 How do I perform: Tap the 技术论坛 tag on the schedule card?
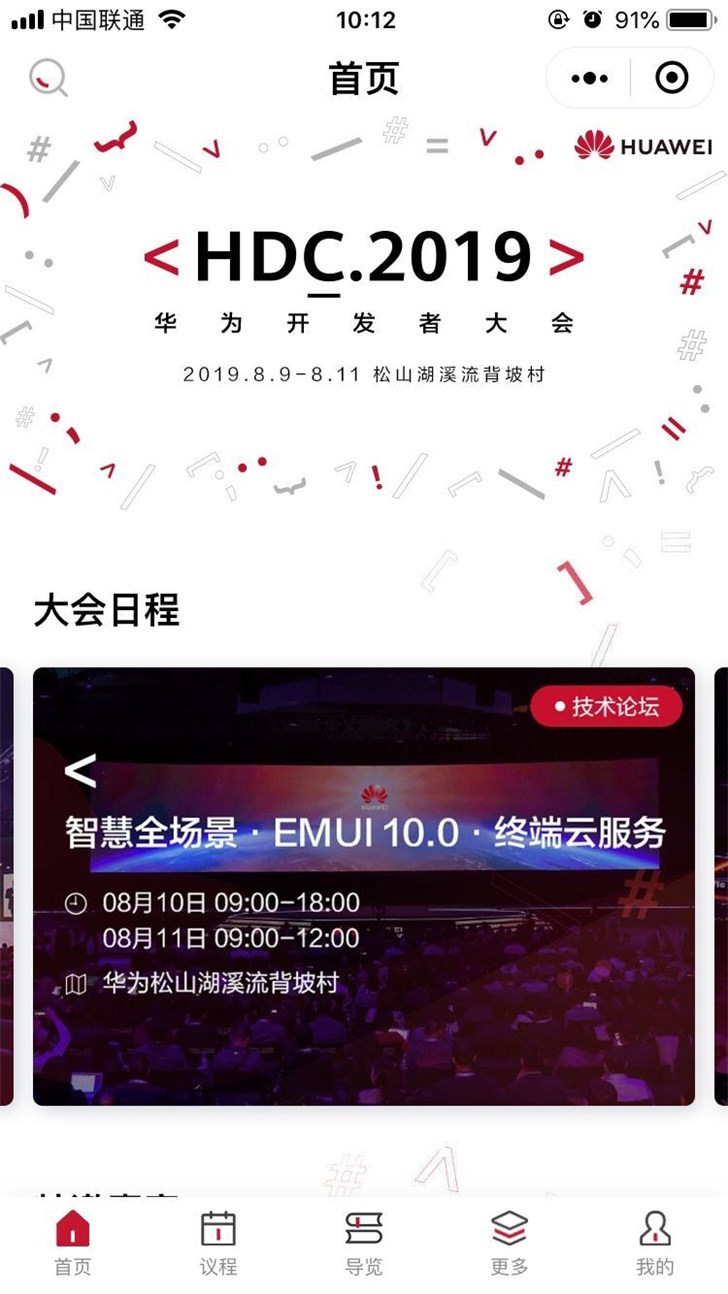606,707
